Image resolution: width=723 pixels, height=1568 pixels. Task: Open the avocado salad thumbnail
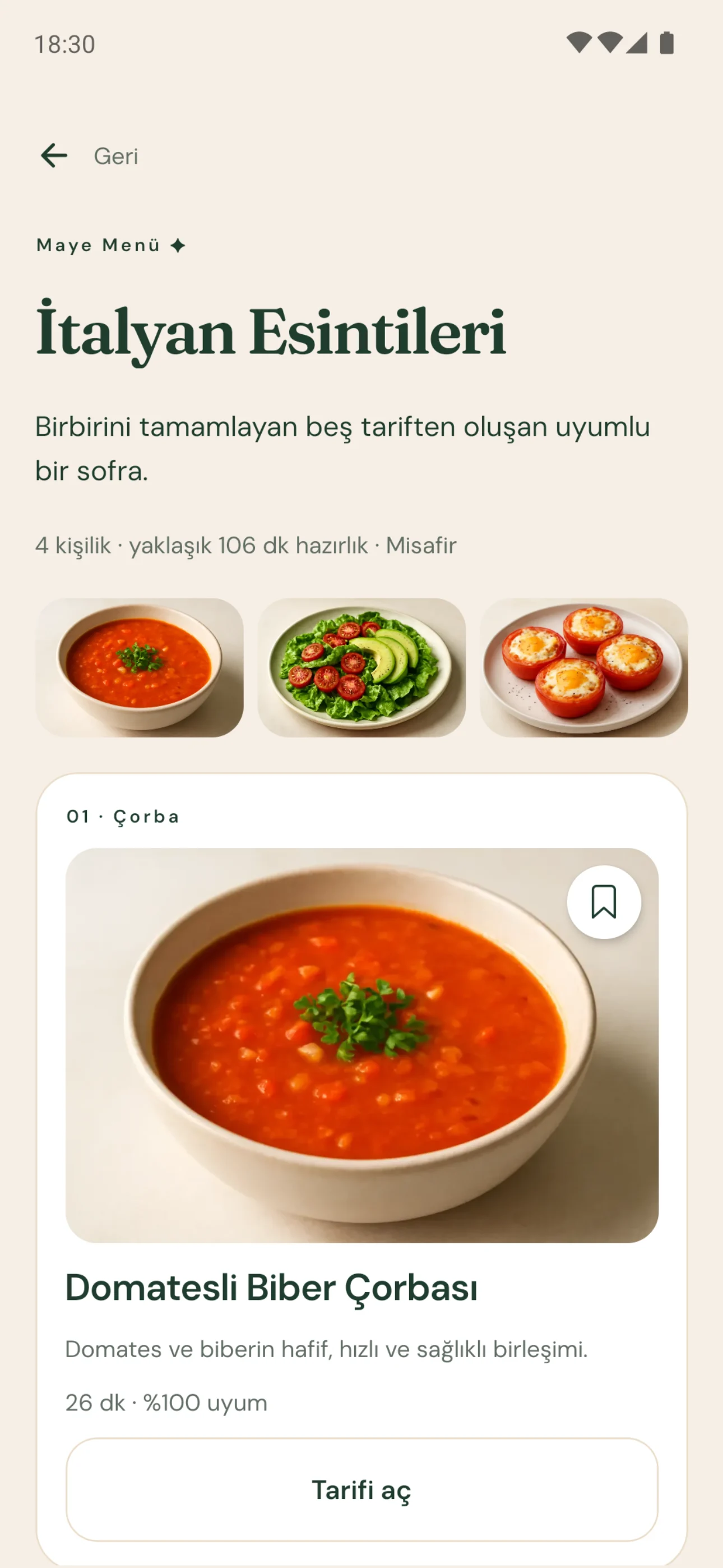[x=361, y=667]
